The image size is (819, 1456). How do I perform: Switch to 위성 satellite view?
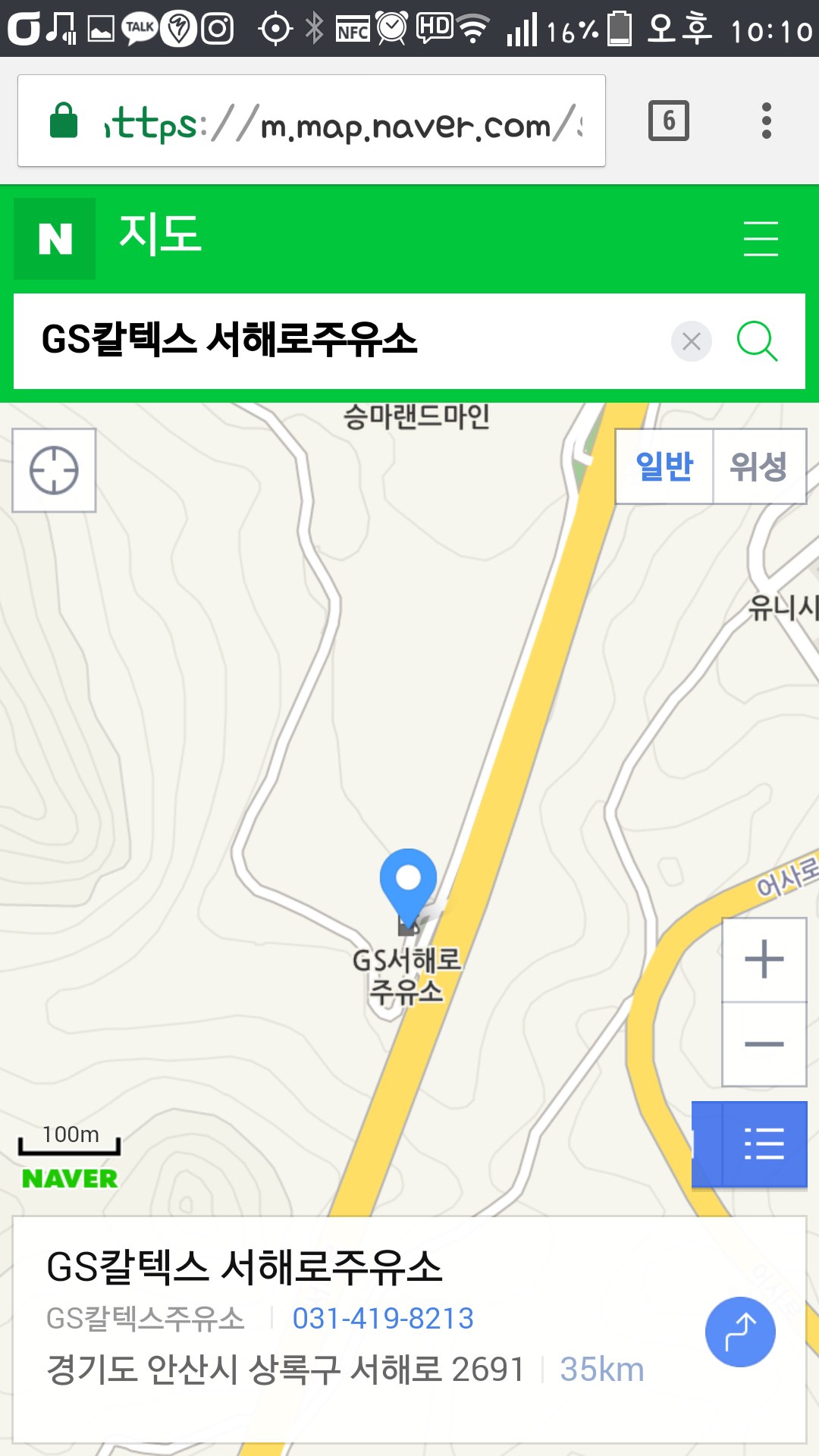click(x=758, y=466)
